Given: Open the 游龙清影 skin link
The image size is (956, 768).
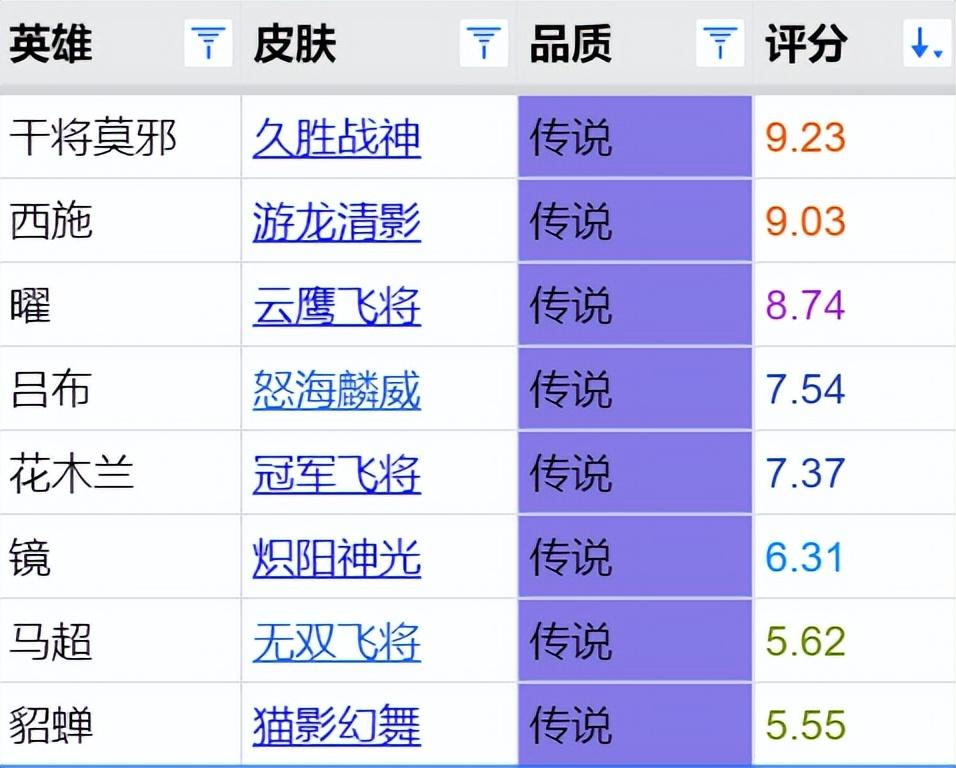Looking at the screenshot, I should [x=336, y=221].
